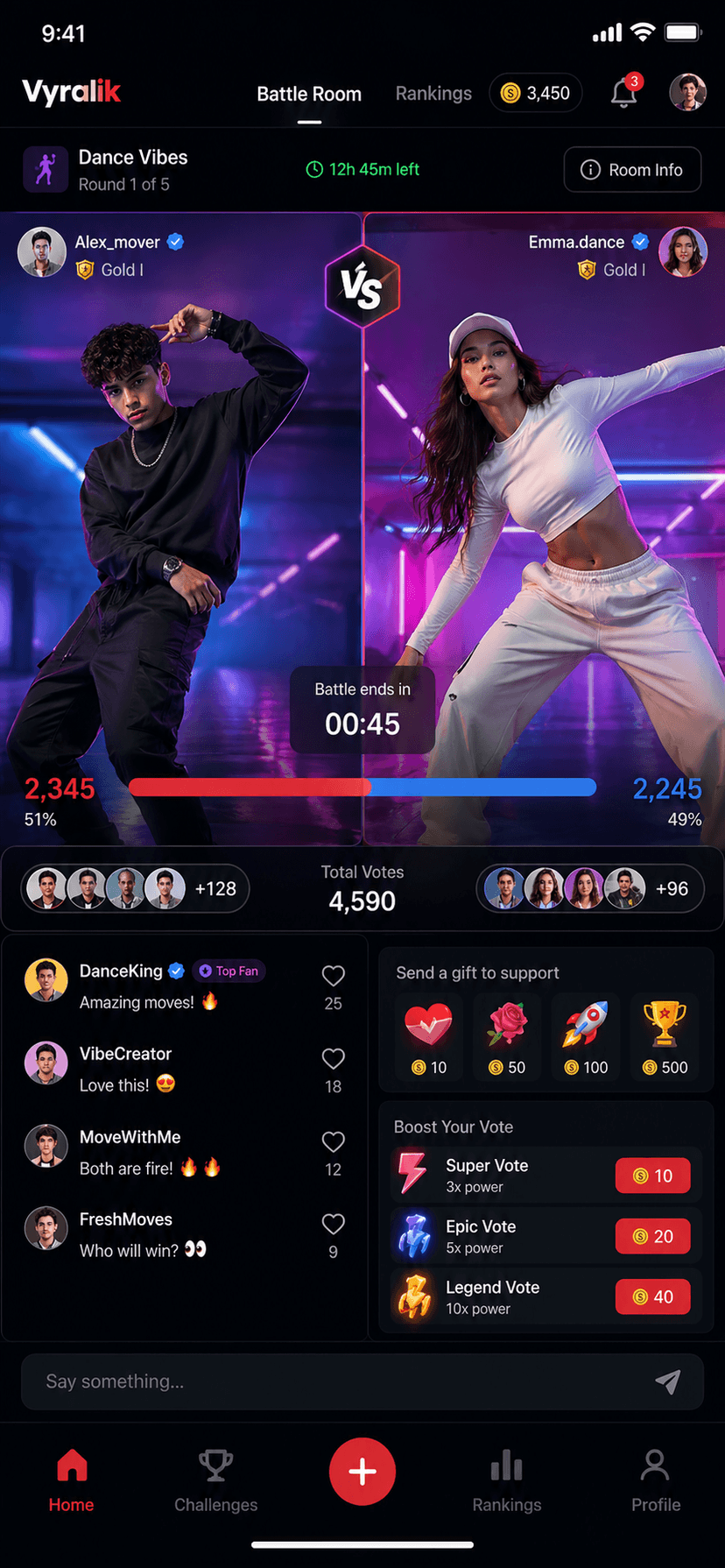Open Alex_mover's profile
Screen dimensions: 725x1568
click(x=42, y=253)
